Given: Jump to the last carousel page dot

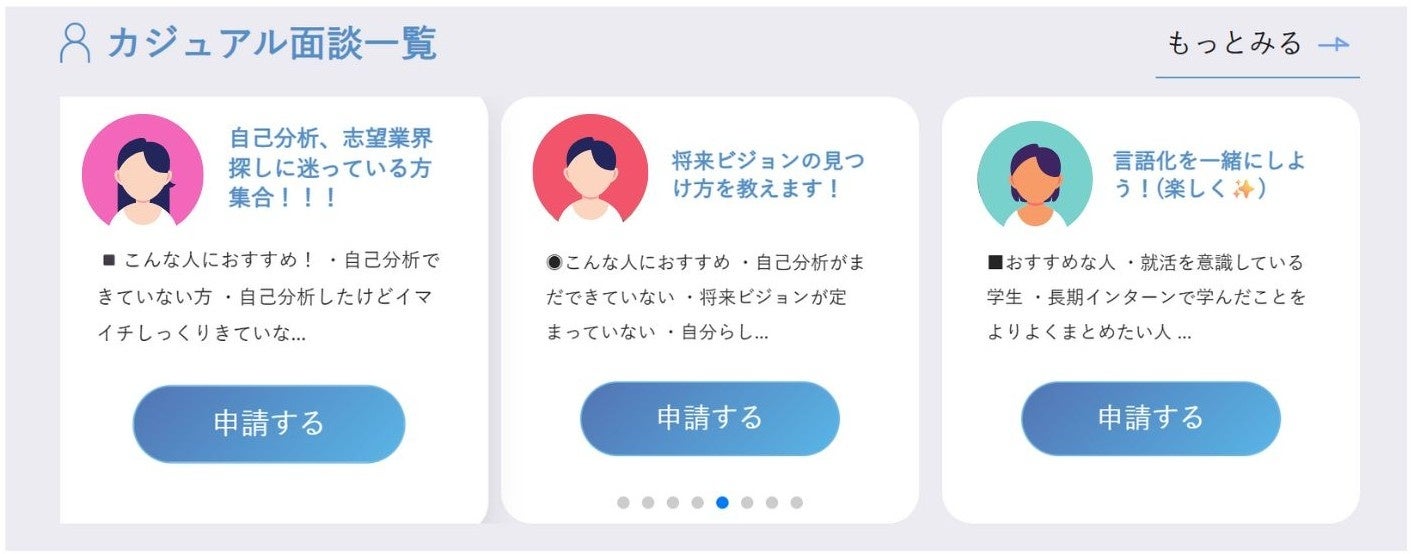Looking at the screenshot, I should (x=796, y=503).
